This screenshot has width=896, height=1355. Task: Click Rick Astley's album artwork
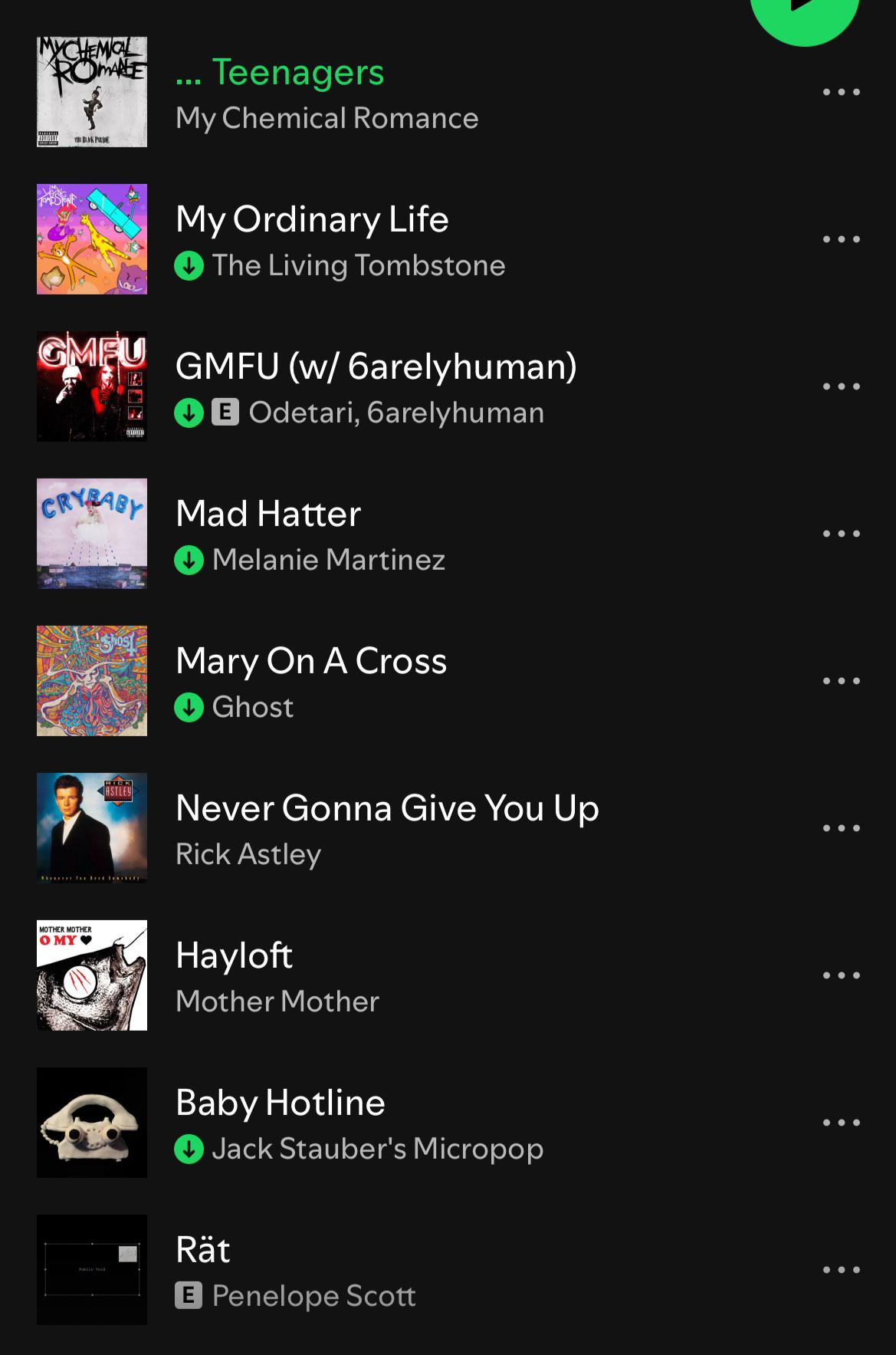point(91,827)
